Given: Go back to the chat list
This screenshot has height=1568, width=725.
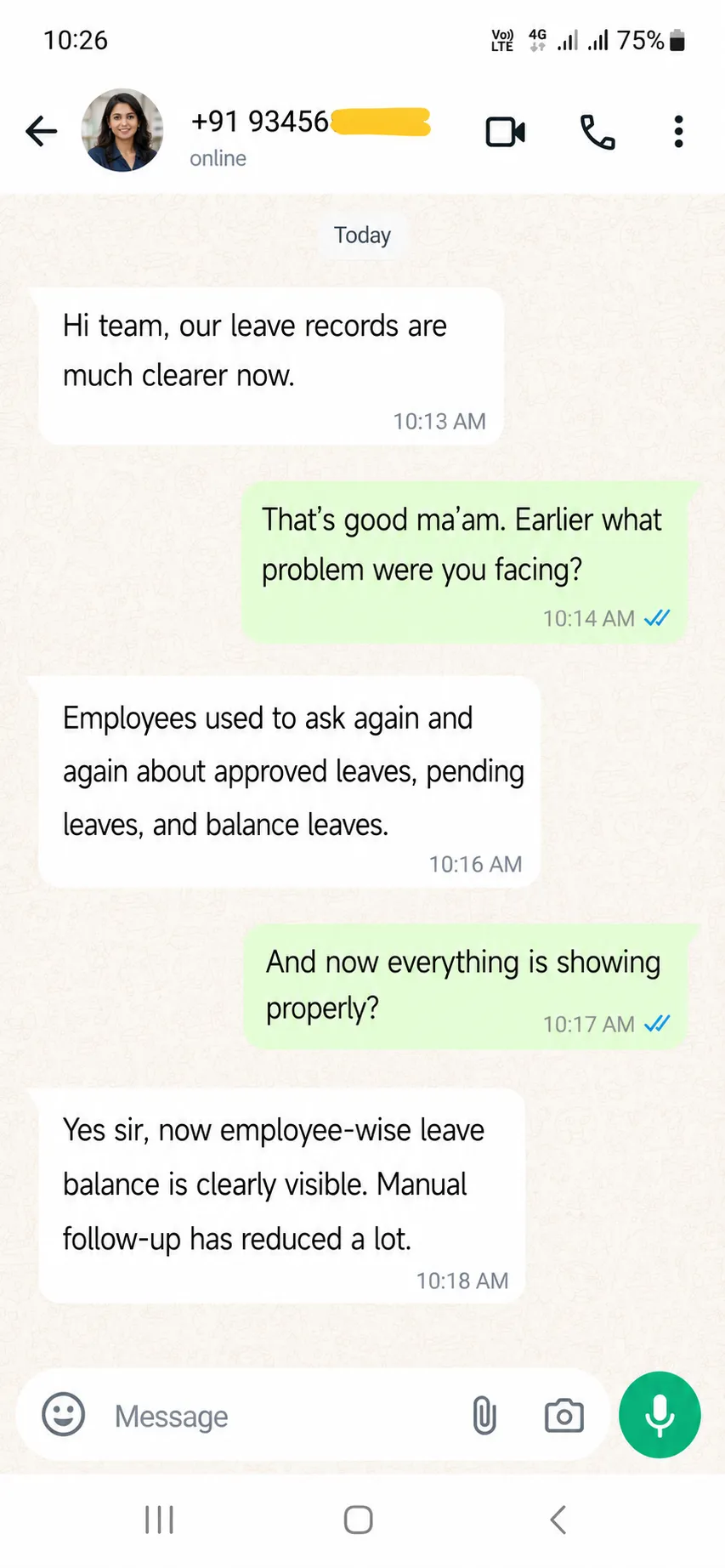Looking at the screenshot, I should (x=41, y=131).
